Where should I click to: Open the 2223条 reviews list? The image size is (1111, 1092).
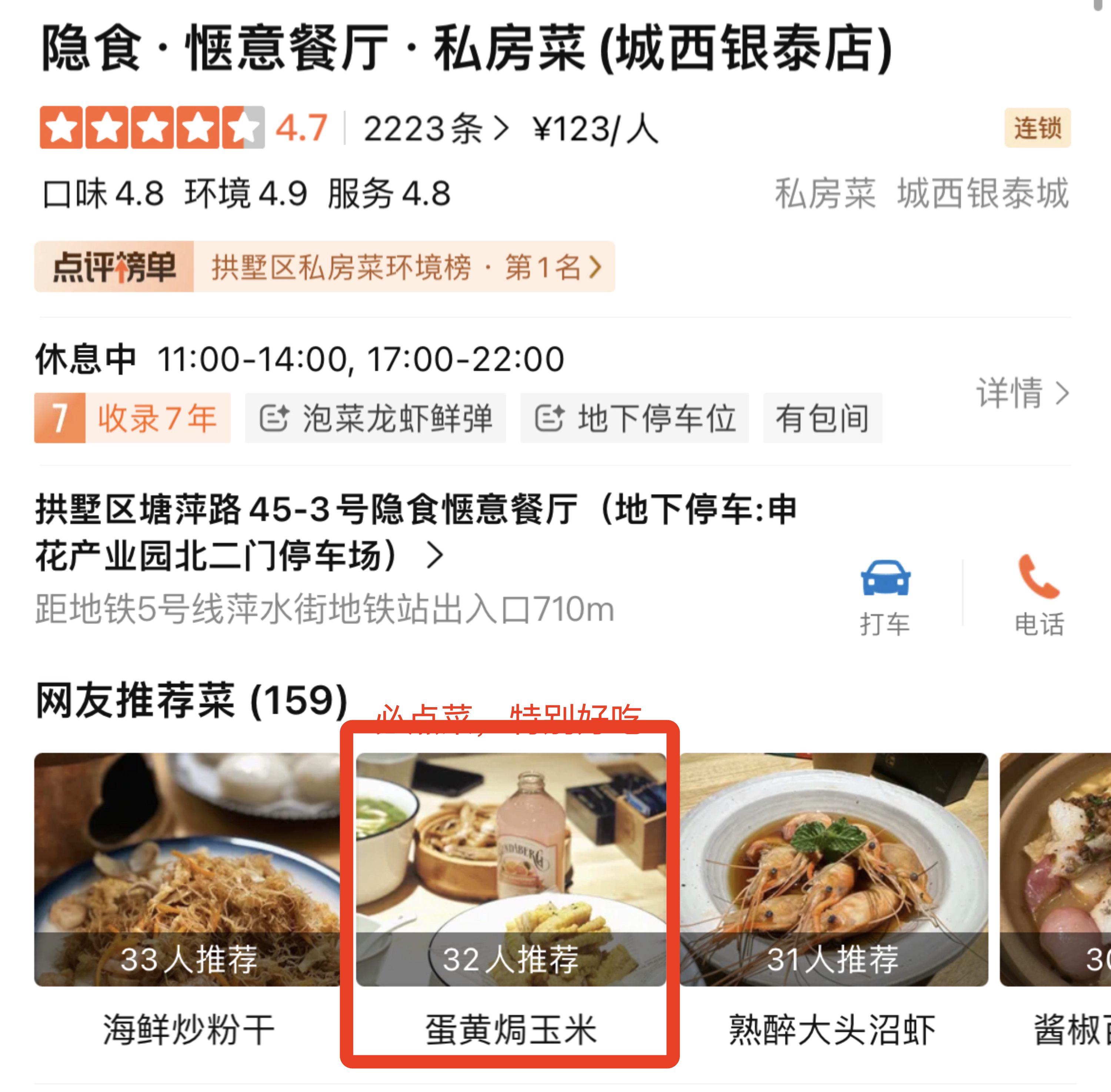click(436, 129)
